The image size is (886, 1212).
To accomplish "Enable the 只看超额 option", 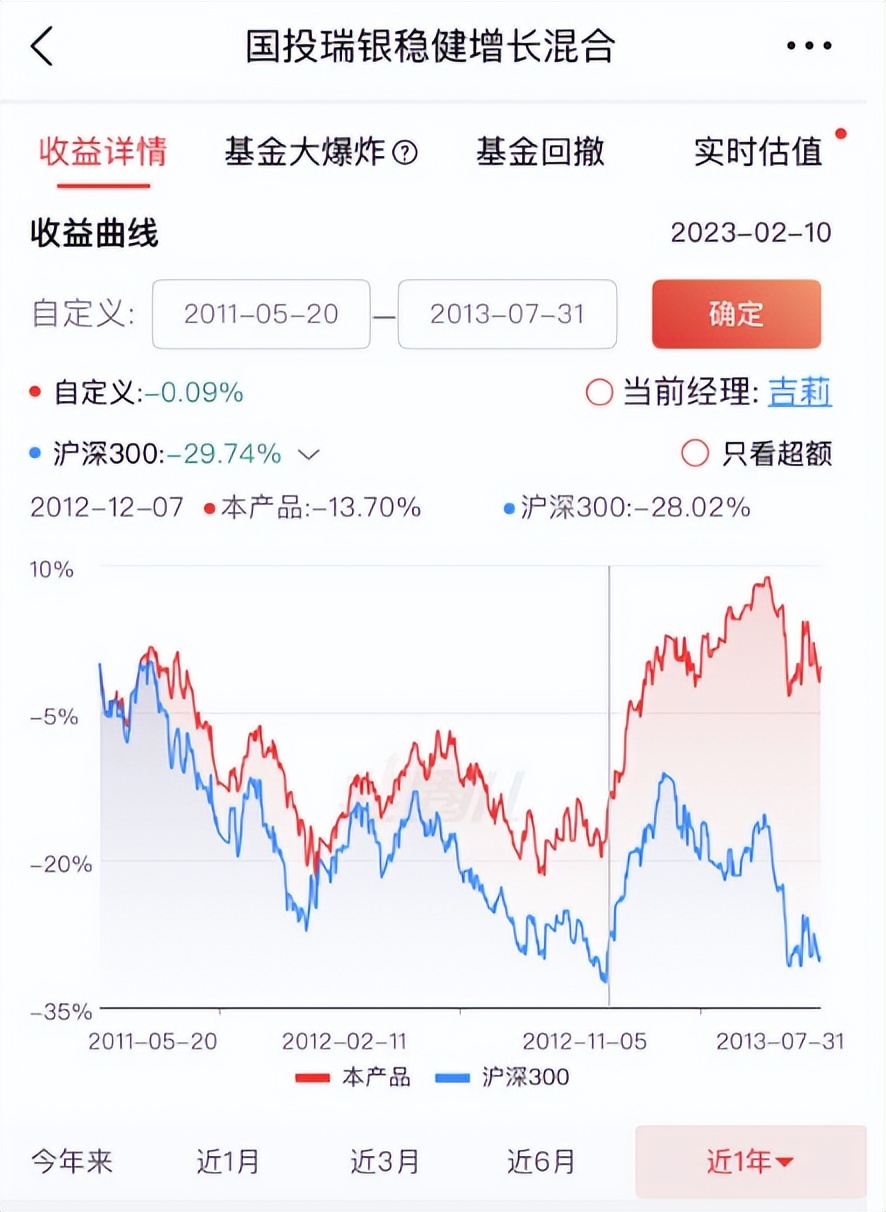I will pyautogui.click(x=696, y=453).
